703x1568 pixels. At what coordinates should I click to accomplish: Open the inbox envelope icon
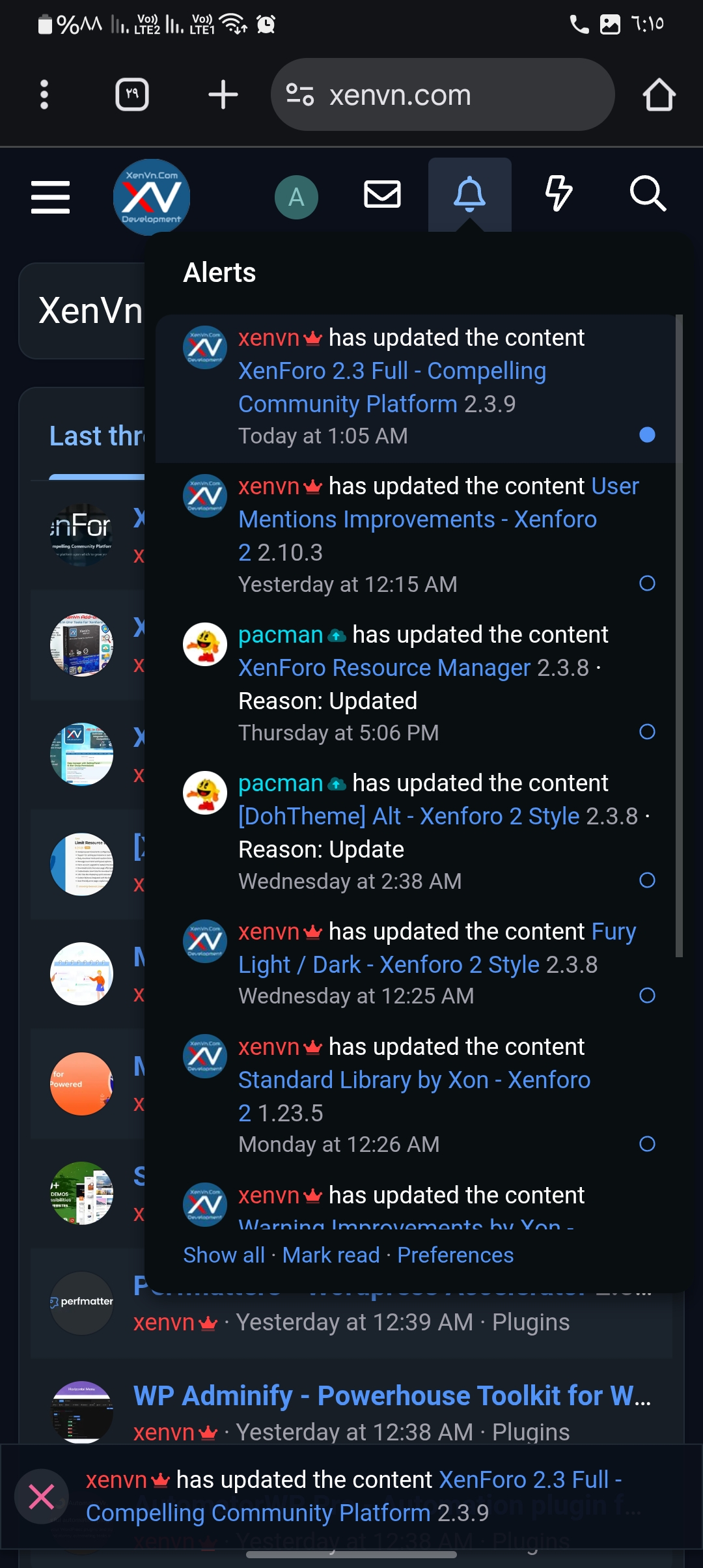pos(382,195)
